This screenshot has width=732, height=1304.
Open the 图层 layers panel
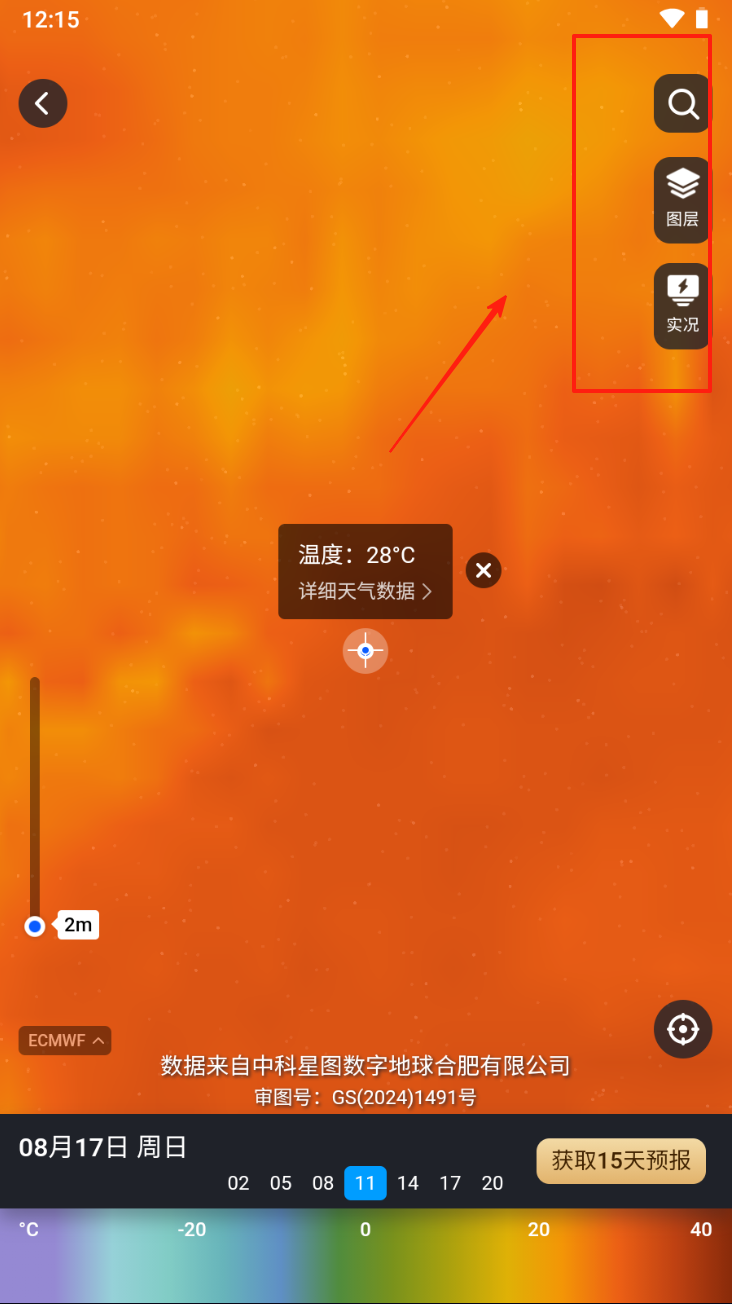click(683, 199)
